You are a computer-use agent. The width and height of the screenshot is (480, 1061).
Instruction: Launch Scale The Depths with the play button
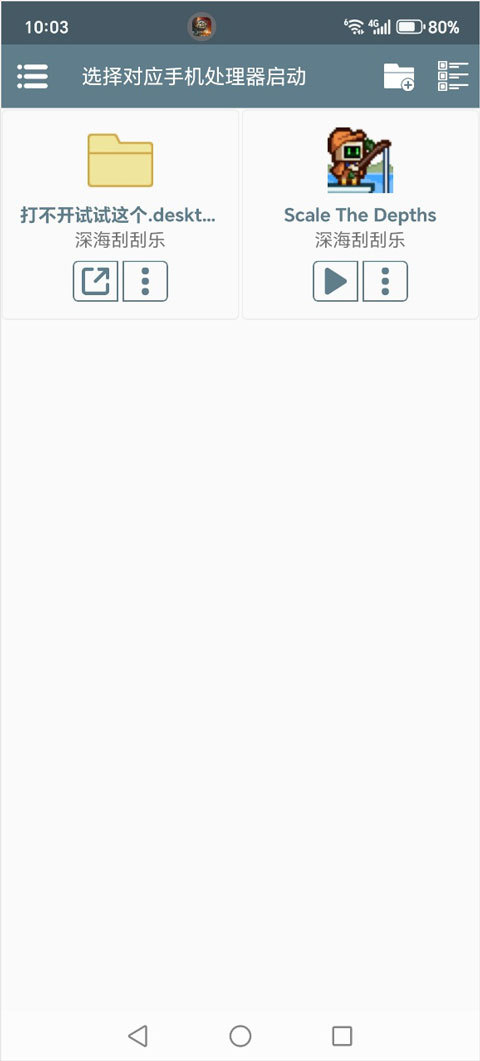click(335, 281)
